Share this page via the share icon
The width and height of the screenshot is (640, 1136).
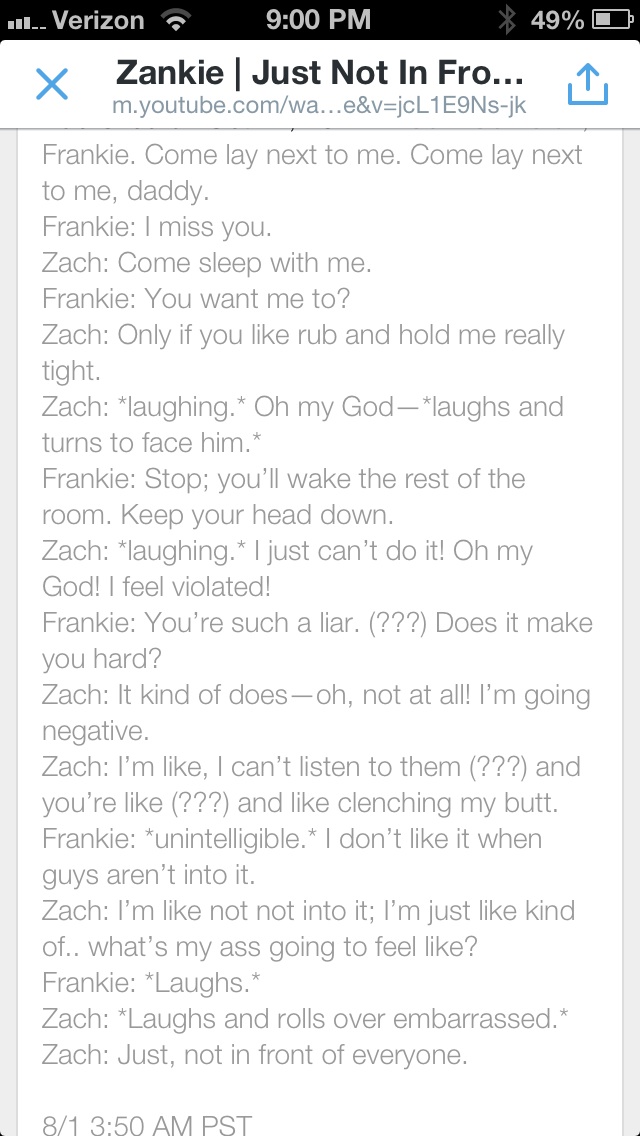(588, 83)
